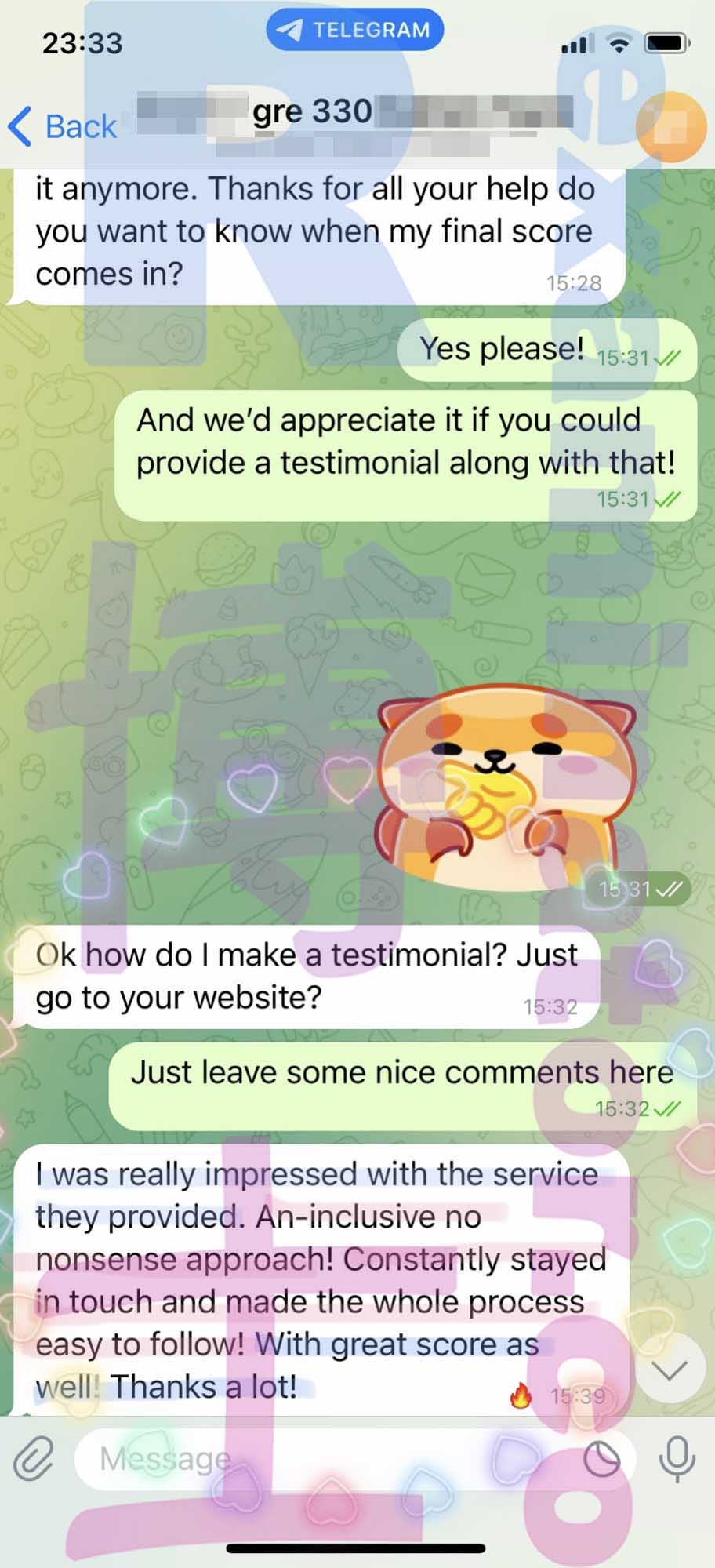Tap the paperclip attach icon
The width and height of the screenshot is (715, 1568).
pos(34,1458)
